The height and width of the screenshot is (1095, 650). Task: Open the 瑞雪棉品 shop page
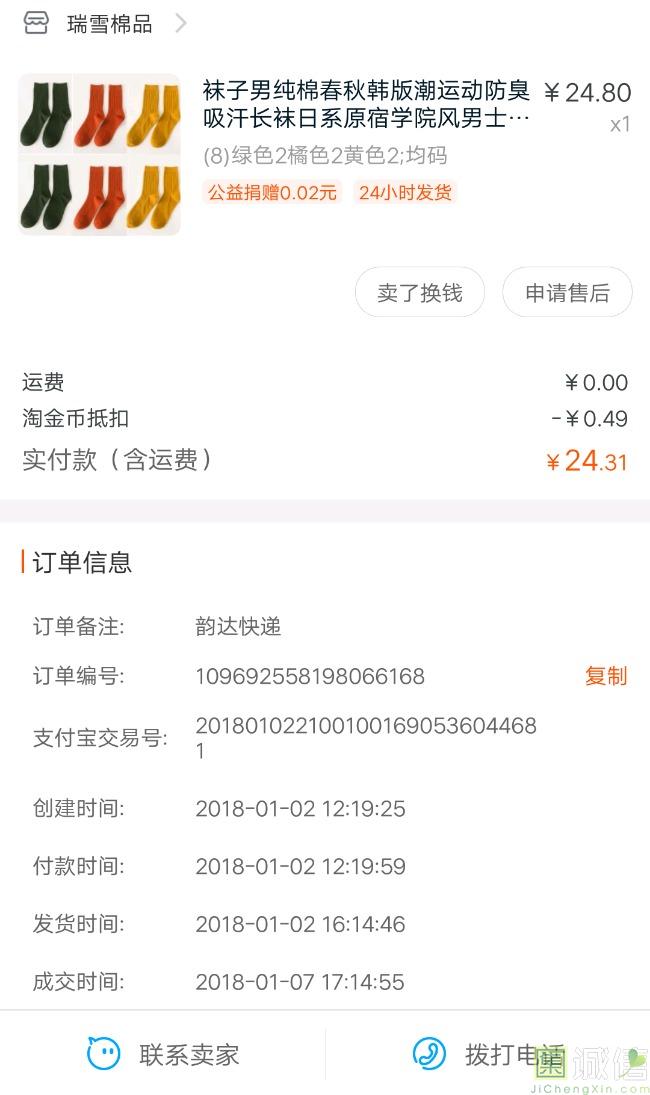click(106, 24)
